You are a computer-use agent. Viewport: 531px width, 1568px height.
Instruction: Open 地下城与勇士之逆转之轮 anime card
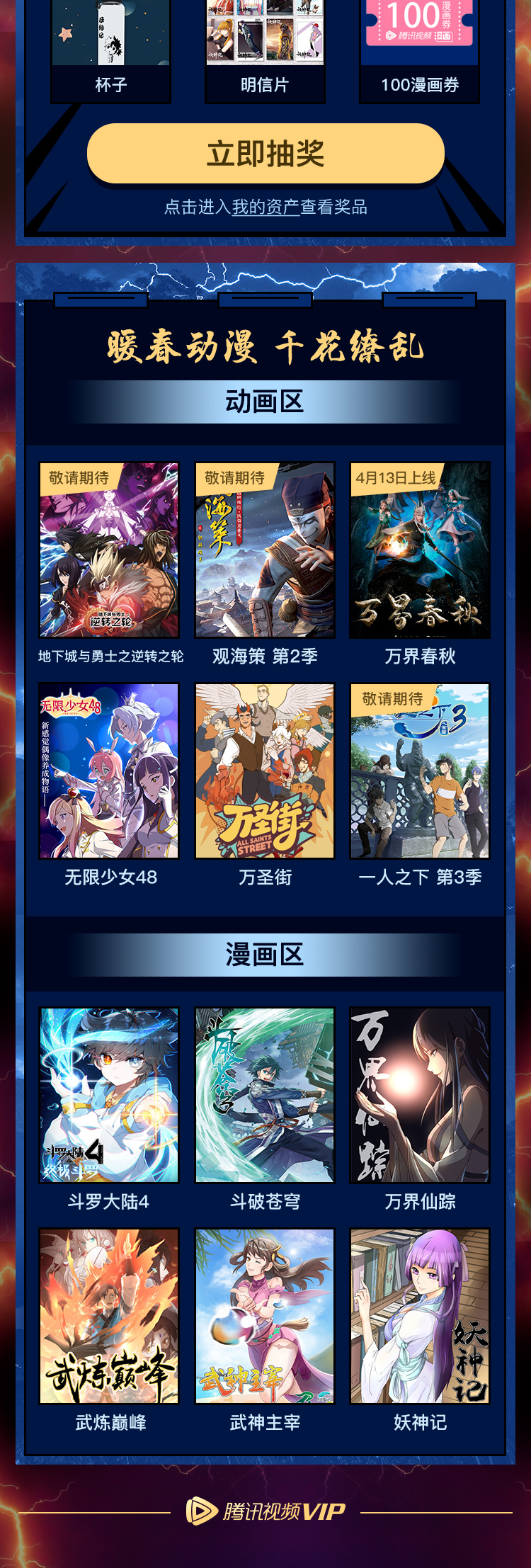point(109,550)
